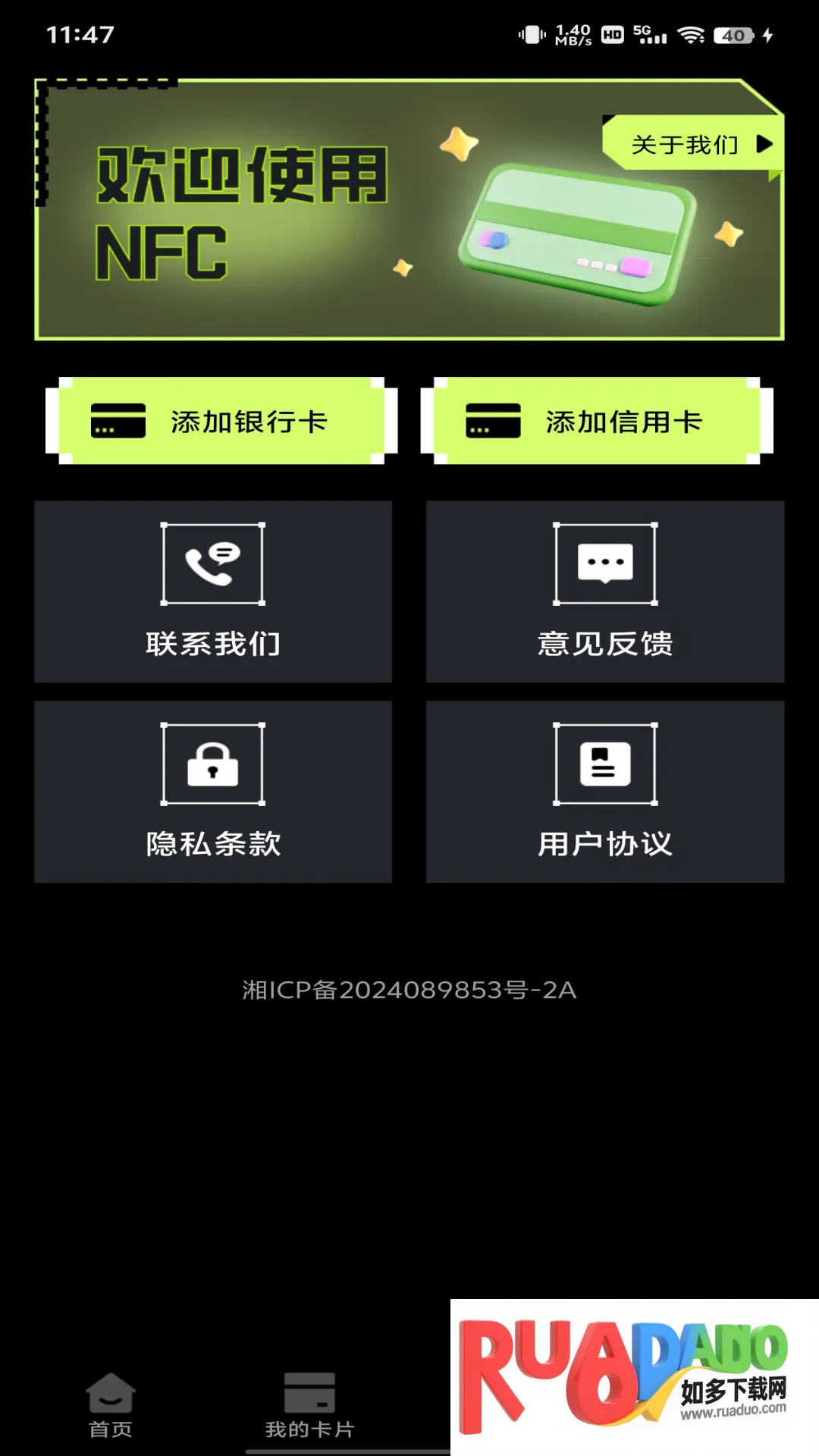Tap 添加银行卡 to add a bank card
This screenshot has width=819, height=1456.
point(221,421)
